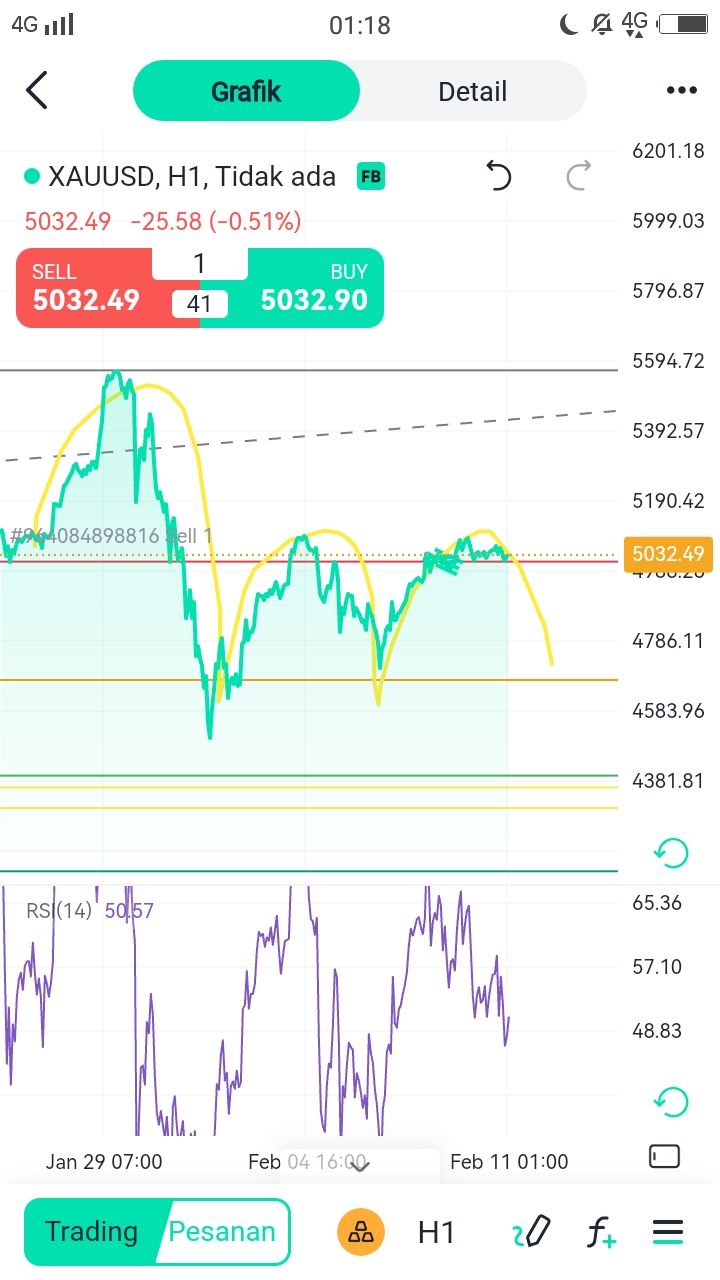Tap the orange chart style icon
Viewport: 720px width, 1280px height.
(x=361, y=1232)
